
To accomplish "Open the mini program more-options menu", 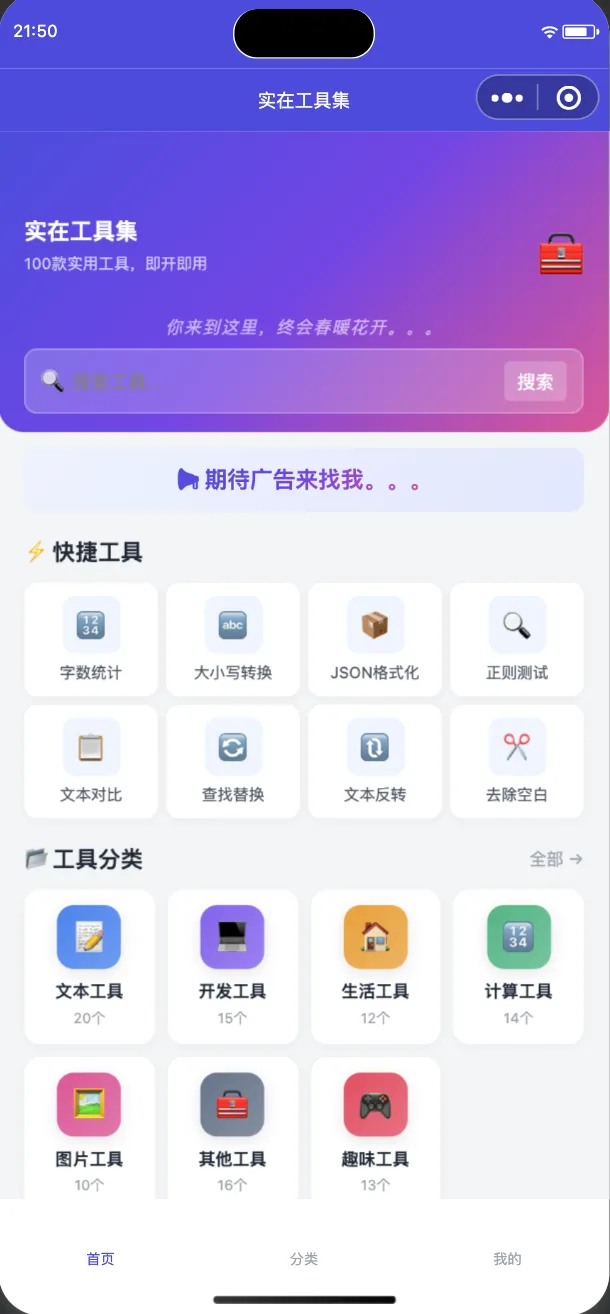I will (507, 98).
